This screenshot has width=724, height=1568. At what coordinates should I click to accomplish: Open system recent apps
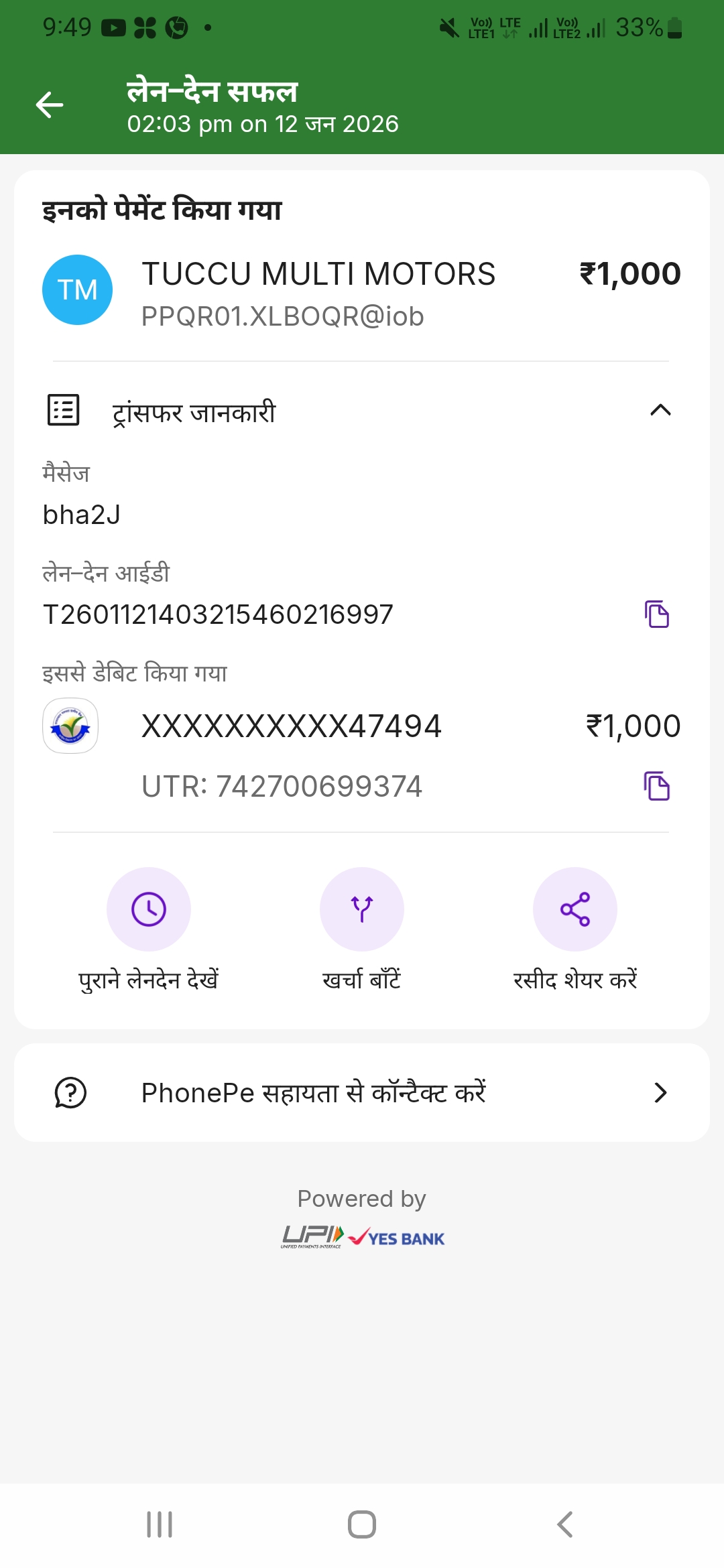(x=160, y=1524)
